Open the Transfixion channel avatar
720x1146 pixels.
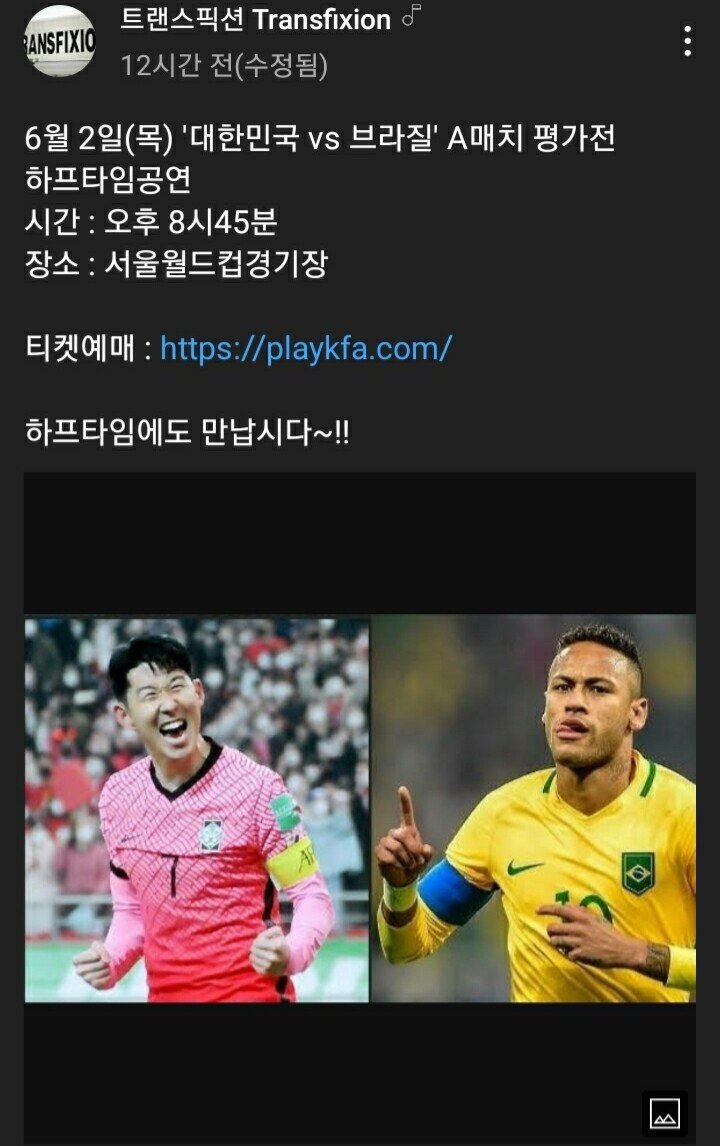(x=60, y=41)
